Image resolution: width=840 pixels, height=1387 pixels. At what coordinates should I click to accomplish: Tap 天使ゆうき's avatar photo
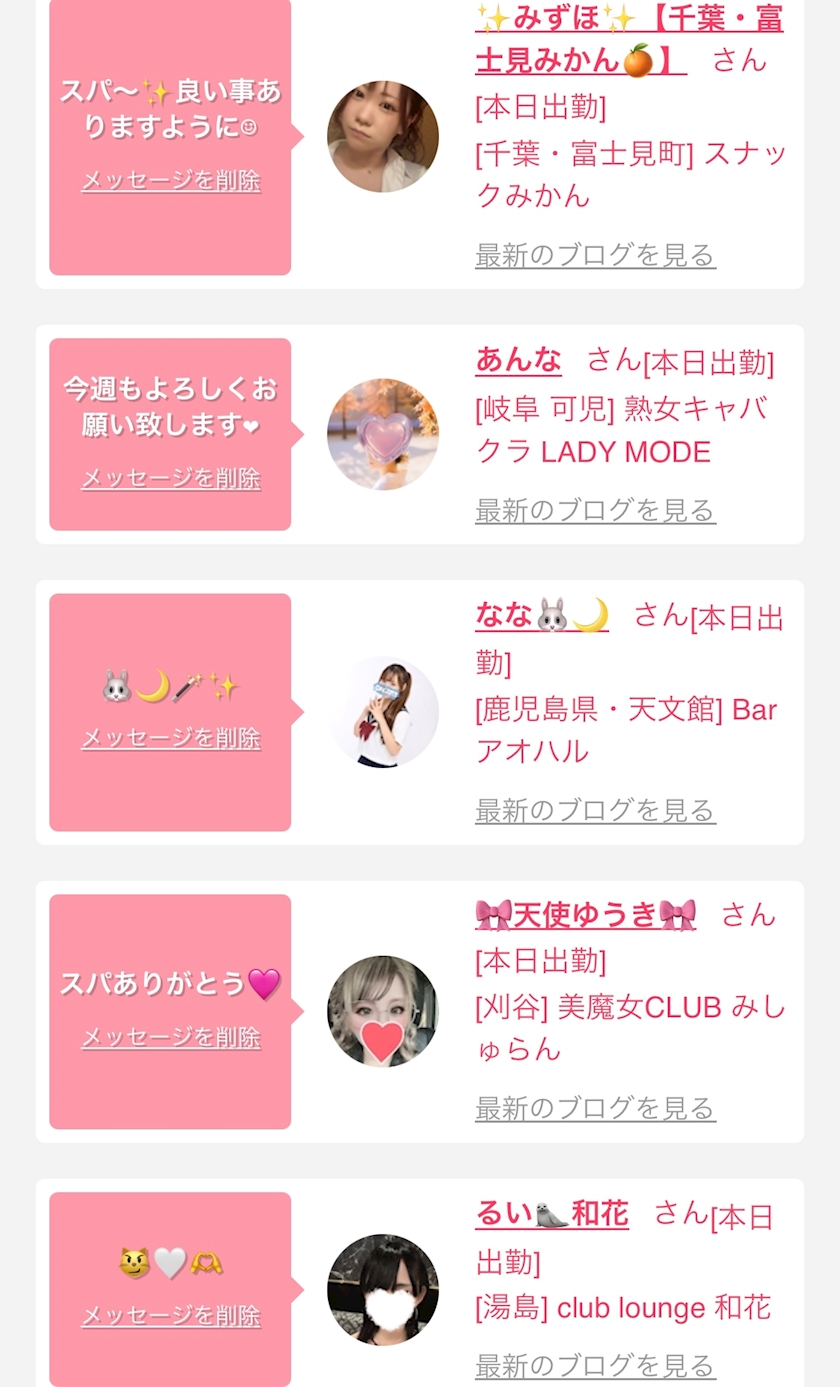click(383, 1011)
